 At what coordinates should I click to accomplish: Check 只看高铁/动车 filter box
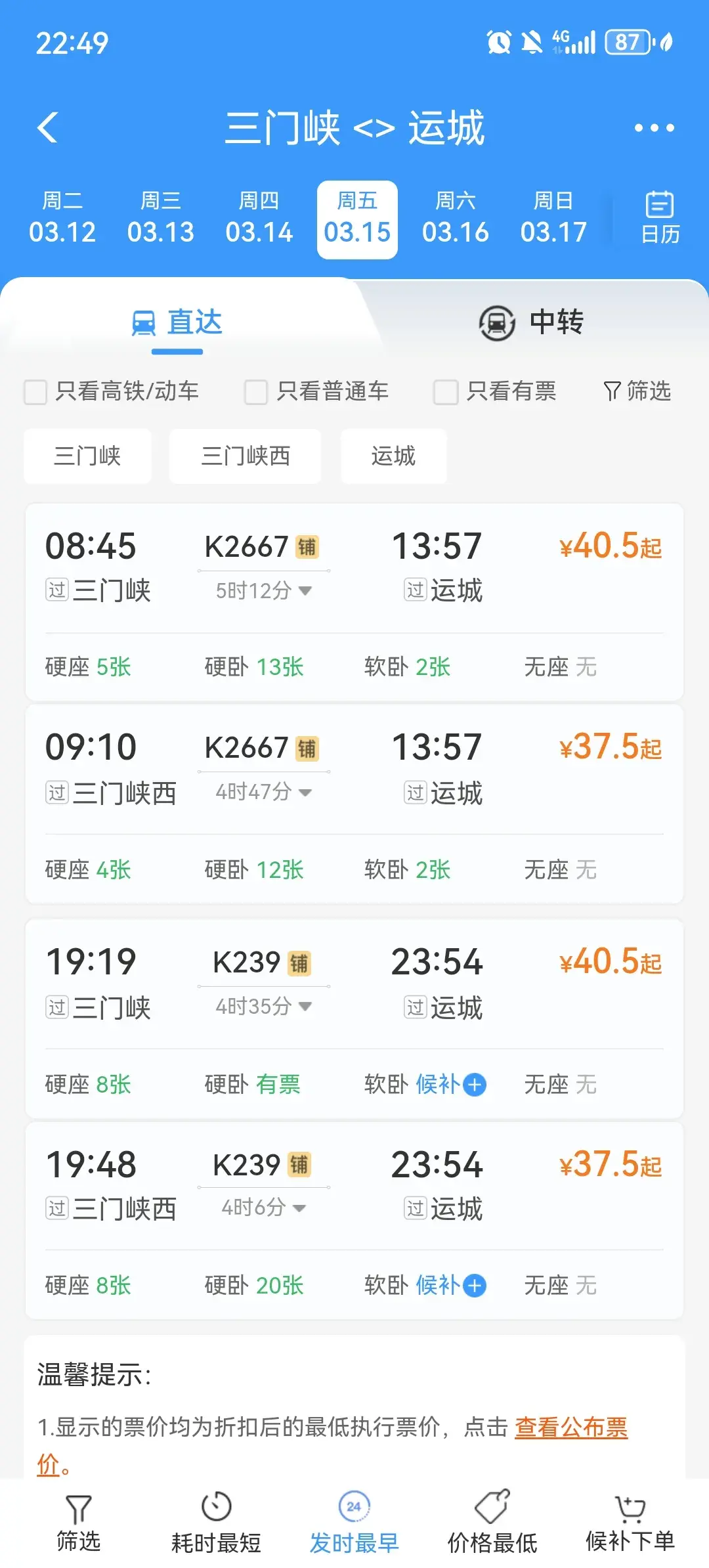pyautogui.click(x=35, y=392)
